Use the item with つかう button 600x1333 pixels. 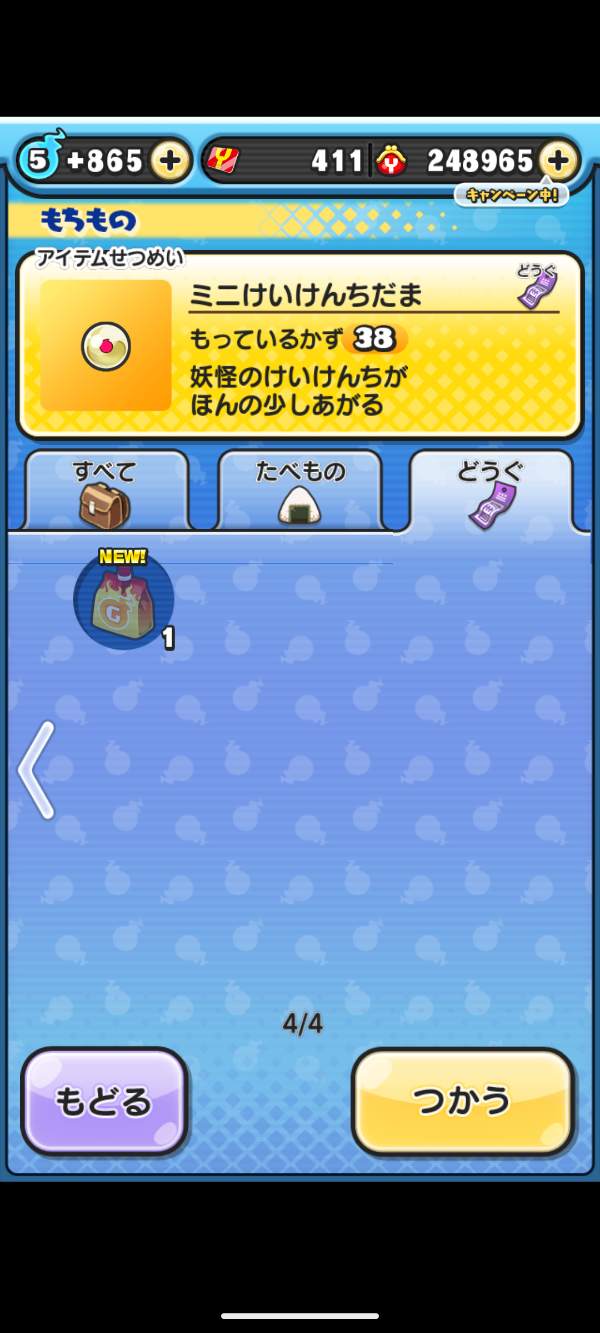pos(462,1101)
